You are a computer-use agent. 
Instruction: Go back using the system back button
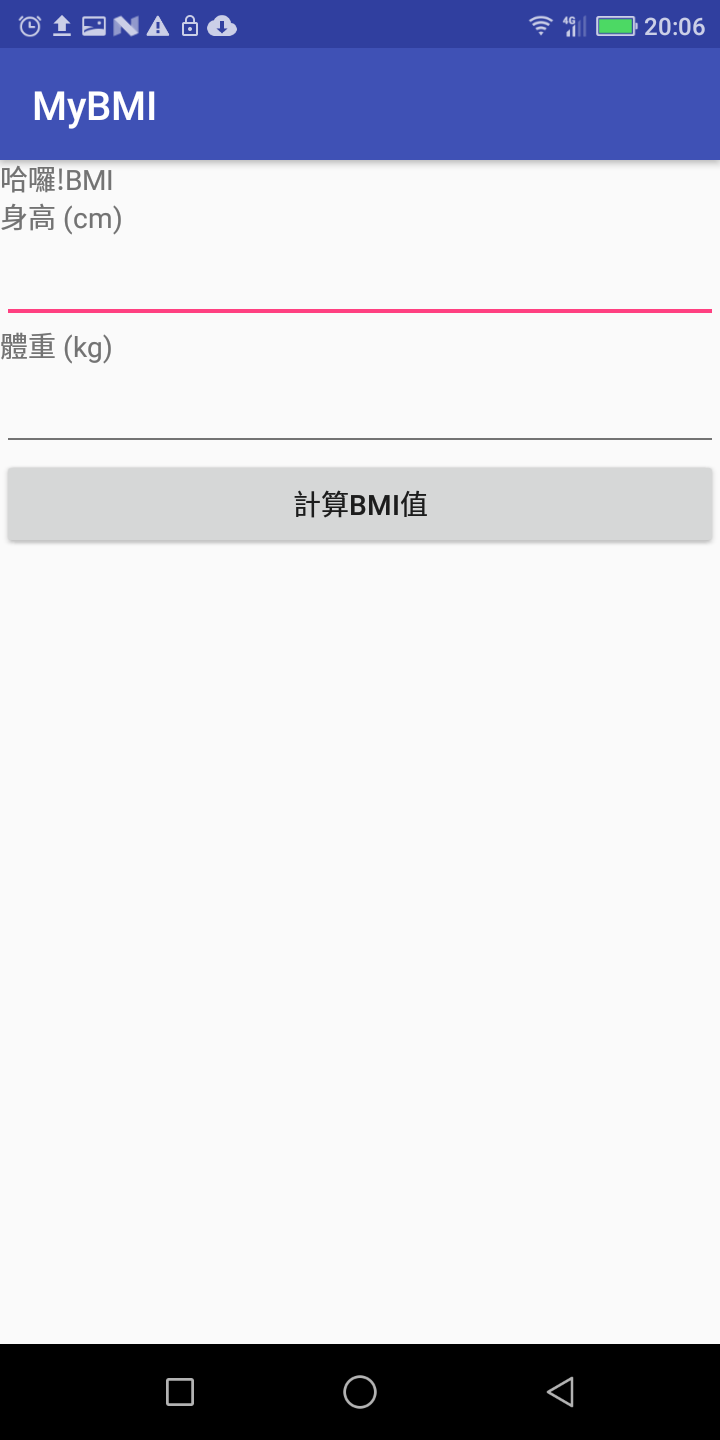click(x=560, y=1392)
